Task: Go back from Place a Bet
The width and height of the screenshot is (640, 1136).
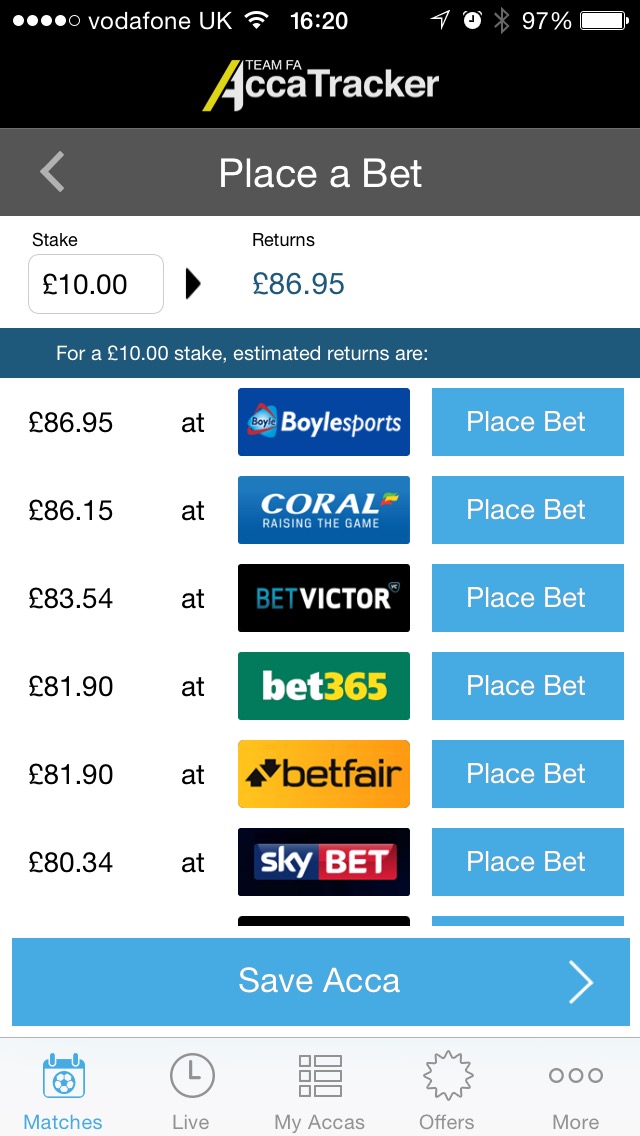Action: 52,172
